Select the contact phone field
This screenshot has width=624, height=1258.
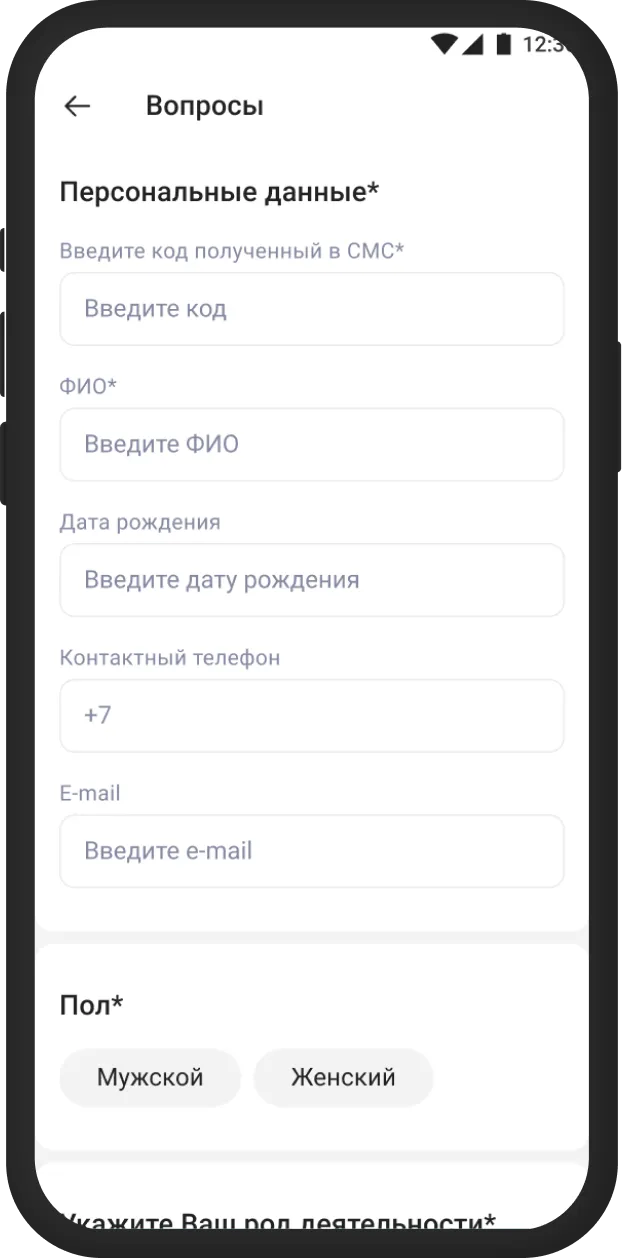(311, 716)
